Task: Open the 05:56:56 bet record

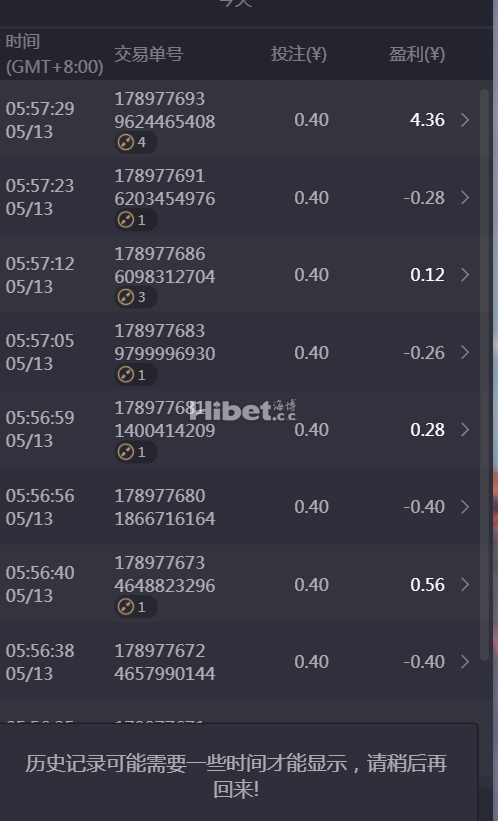Action: 239,507
